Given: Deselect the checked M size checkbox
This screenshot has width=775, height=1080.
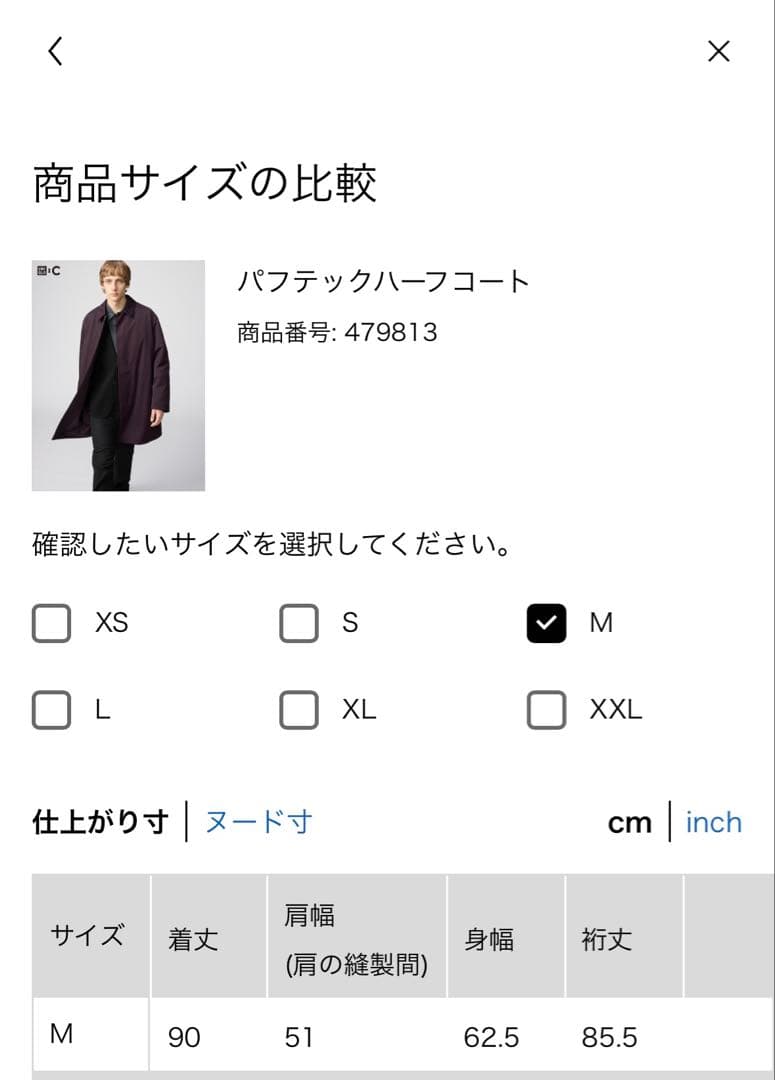Looking at the screenshot, I should click(545, 623).
